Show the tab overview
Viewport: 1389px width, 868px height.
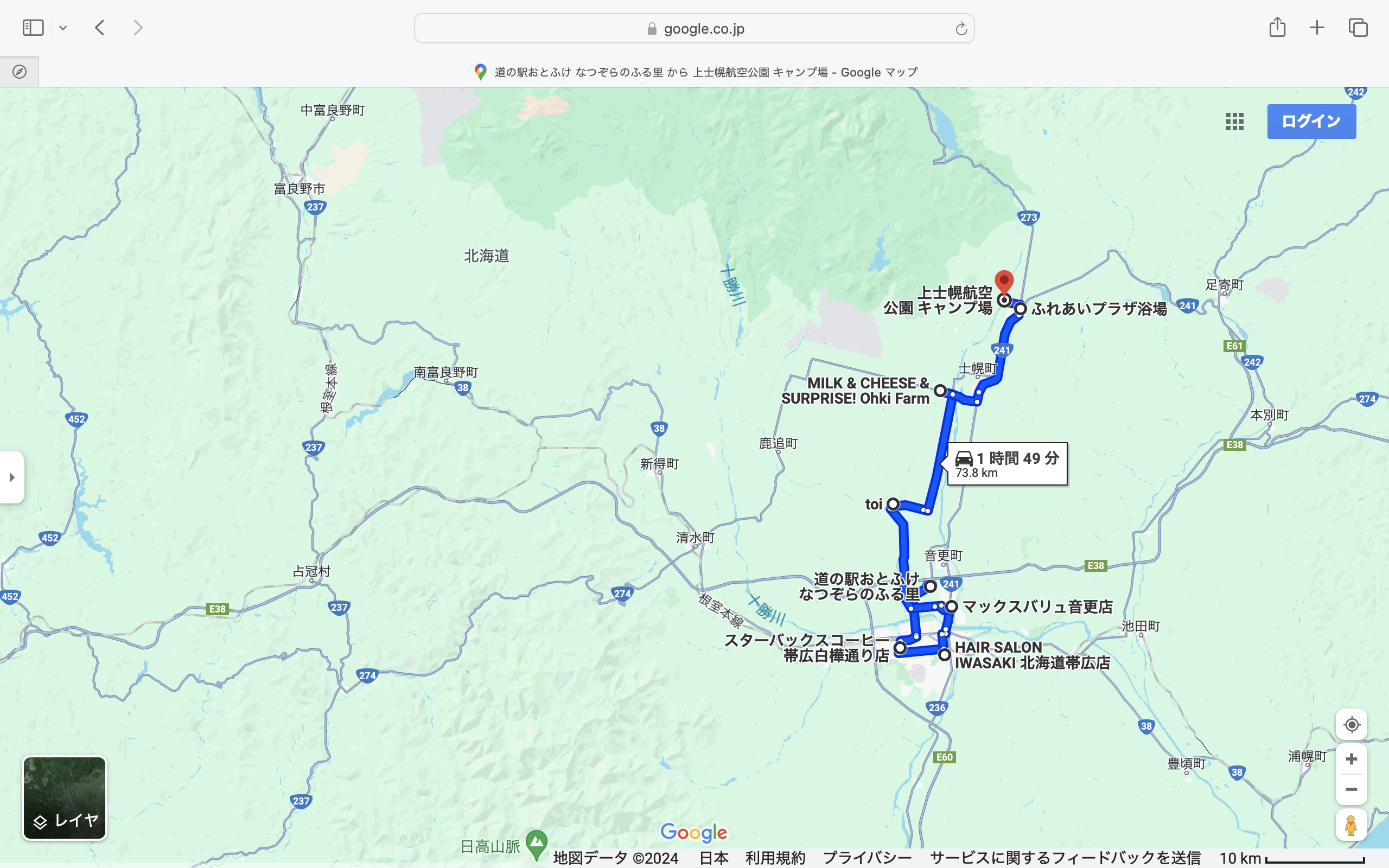coord(1358,28)
